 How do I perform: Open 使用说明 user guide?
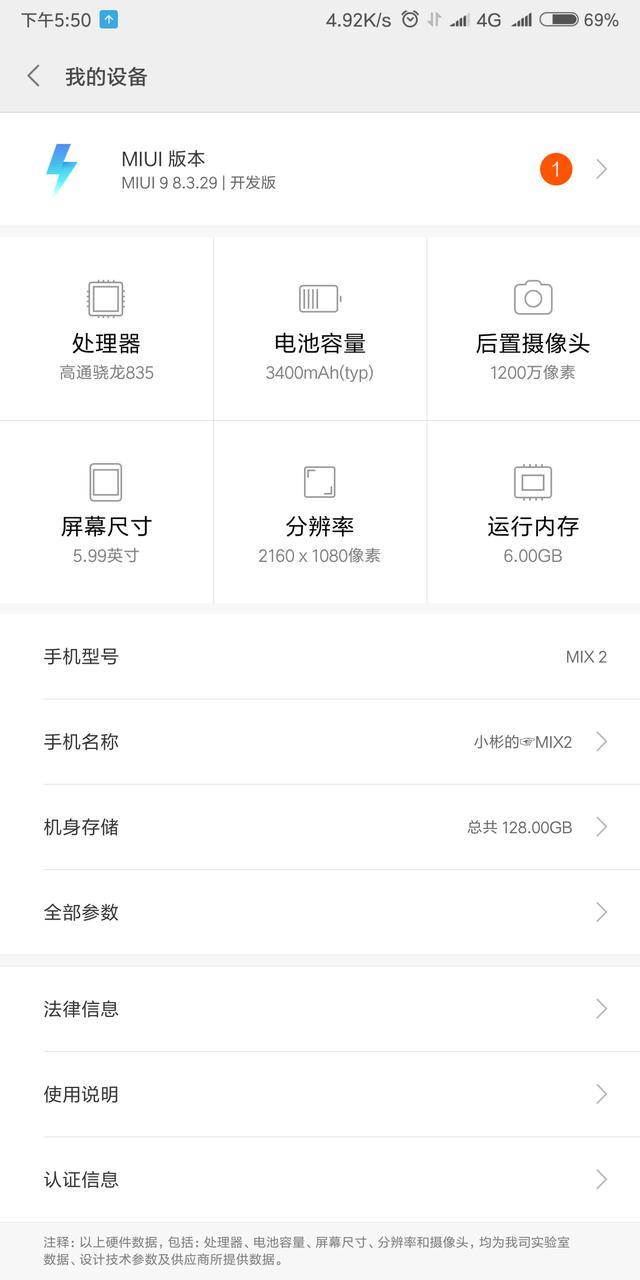click(320, 1094)
